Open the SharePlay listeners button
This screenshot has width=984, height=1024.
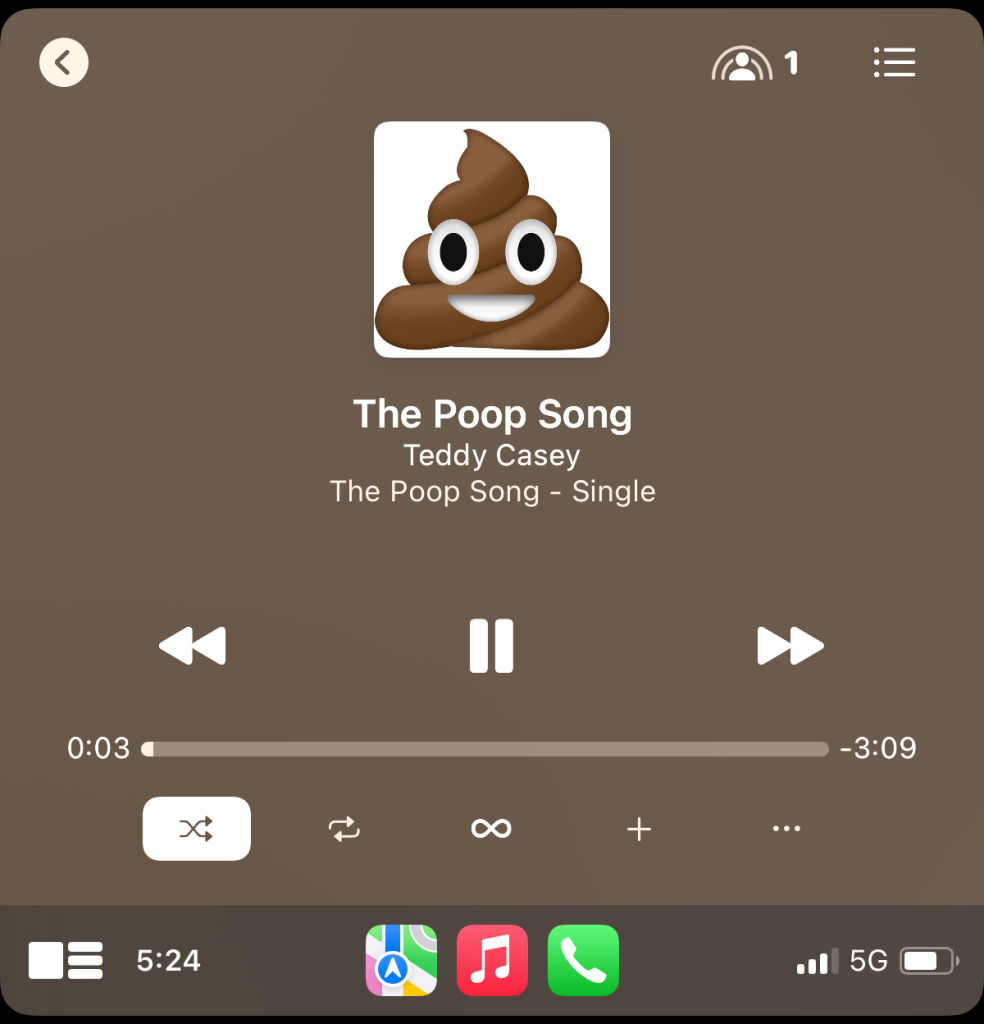coord(754,64)
